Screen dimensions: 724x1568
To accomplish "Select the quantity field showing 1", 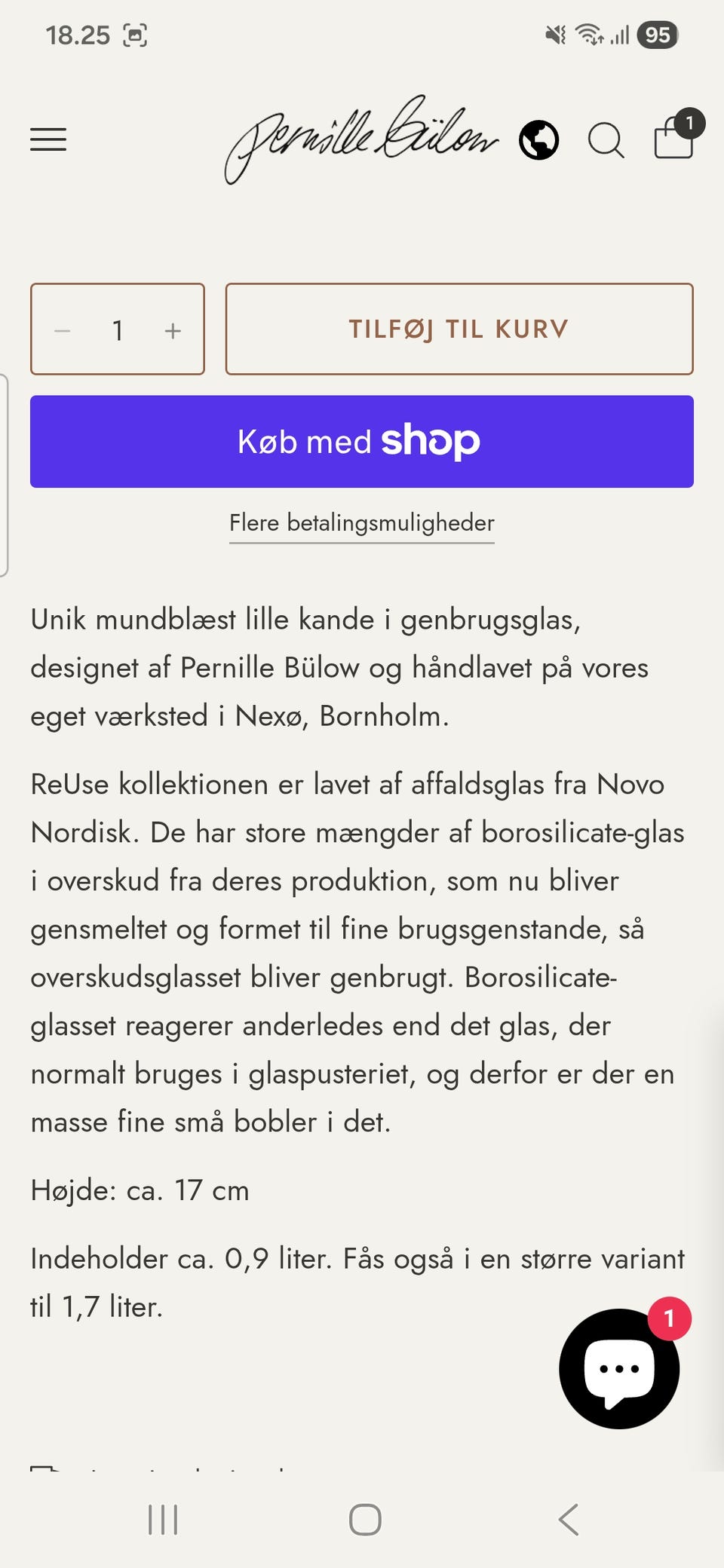I will (118, 329).
